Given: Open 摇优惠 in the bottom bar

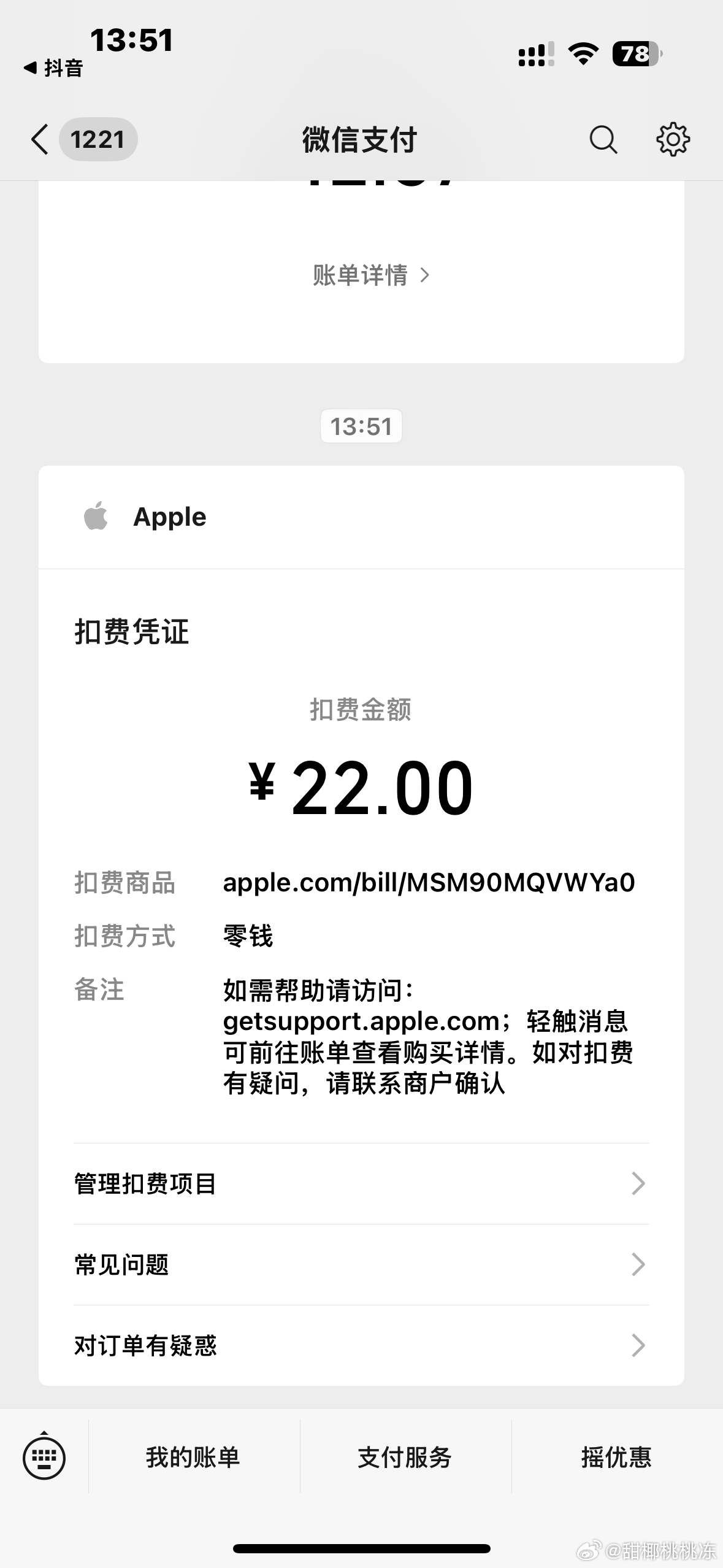Looking at the screenshot, I should 616,1458.
